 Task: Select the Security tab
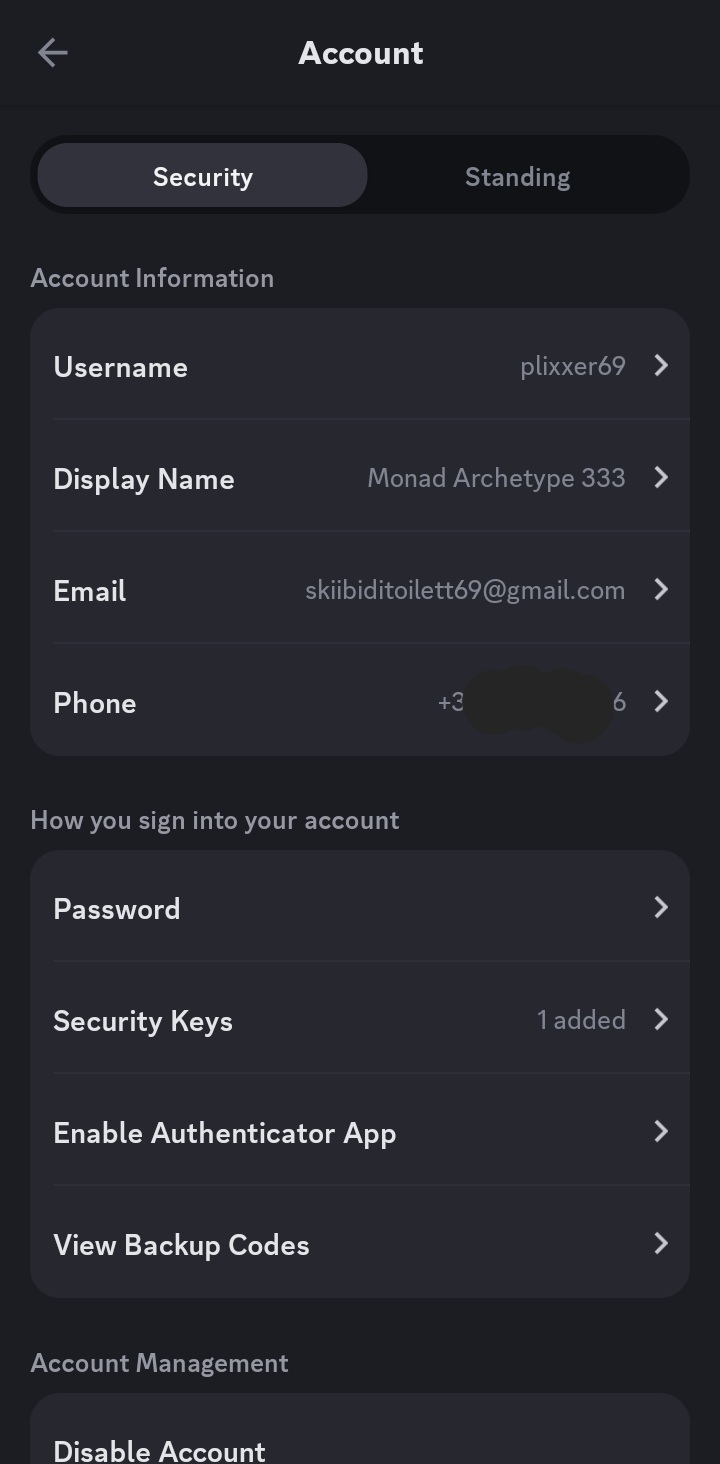(203, 177)
